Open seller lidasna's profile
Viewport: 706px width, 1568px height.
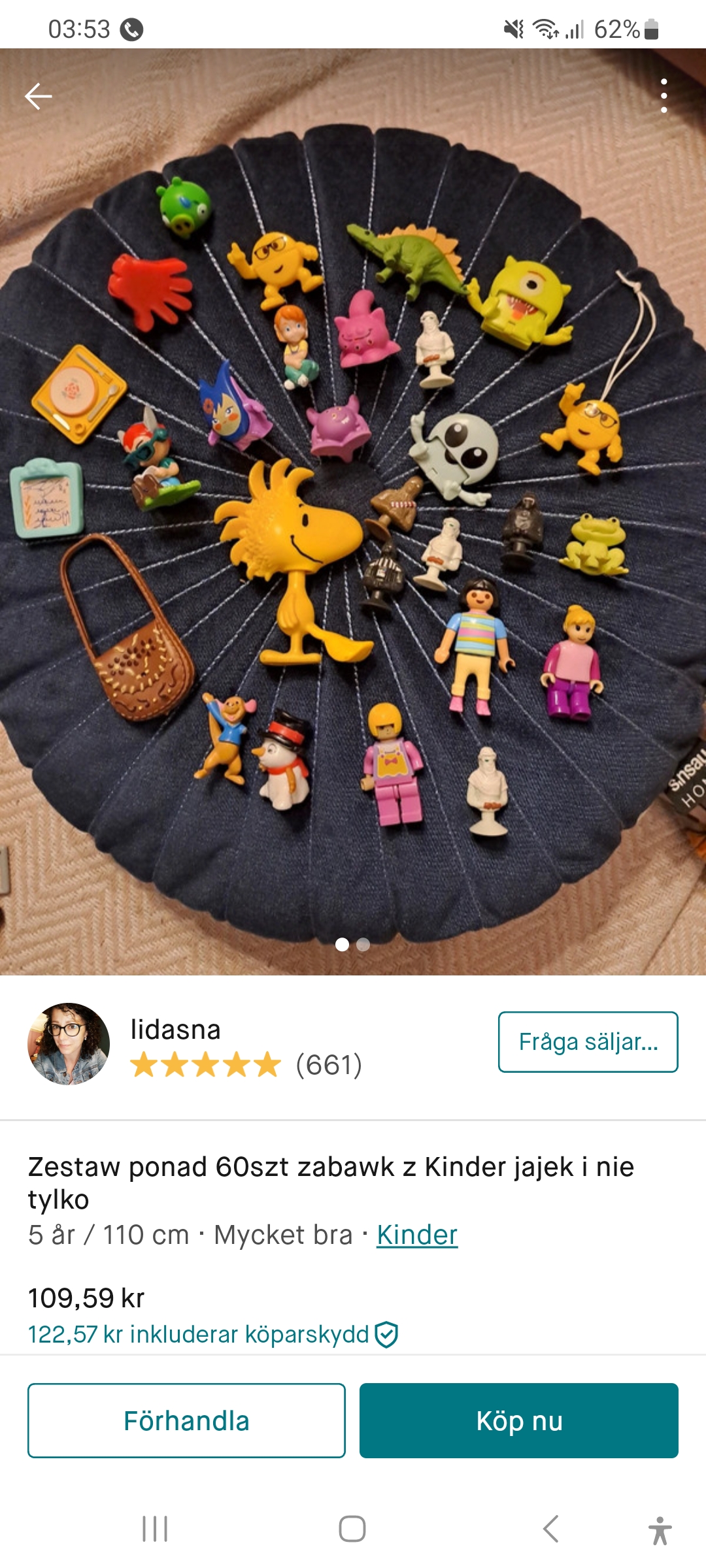pyautogui.click(x=175, y=1030)
